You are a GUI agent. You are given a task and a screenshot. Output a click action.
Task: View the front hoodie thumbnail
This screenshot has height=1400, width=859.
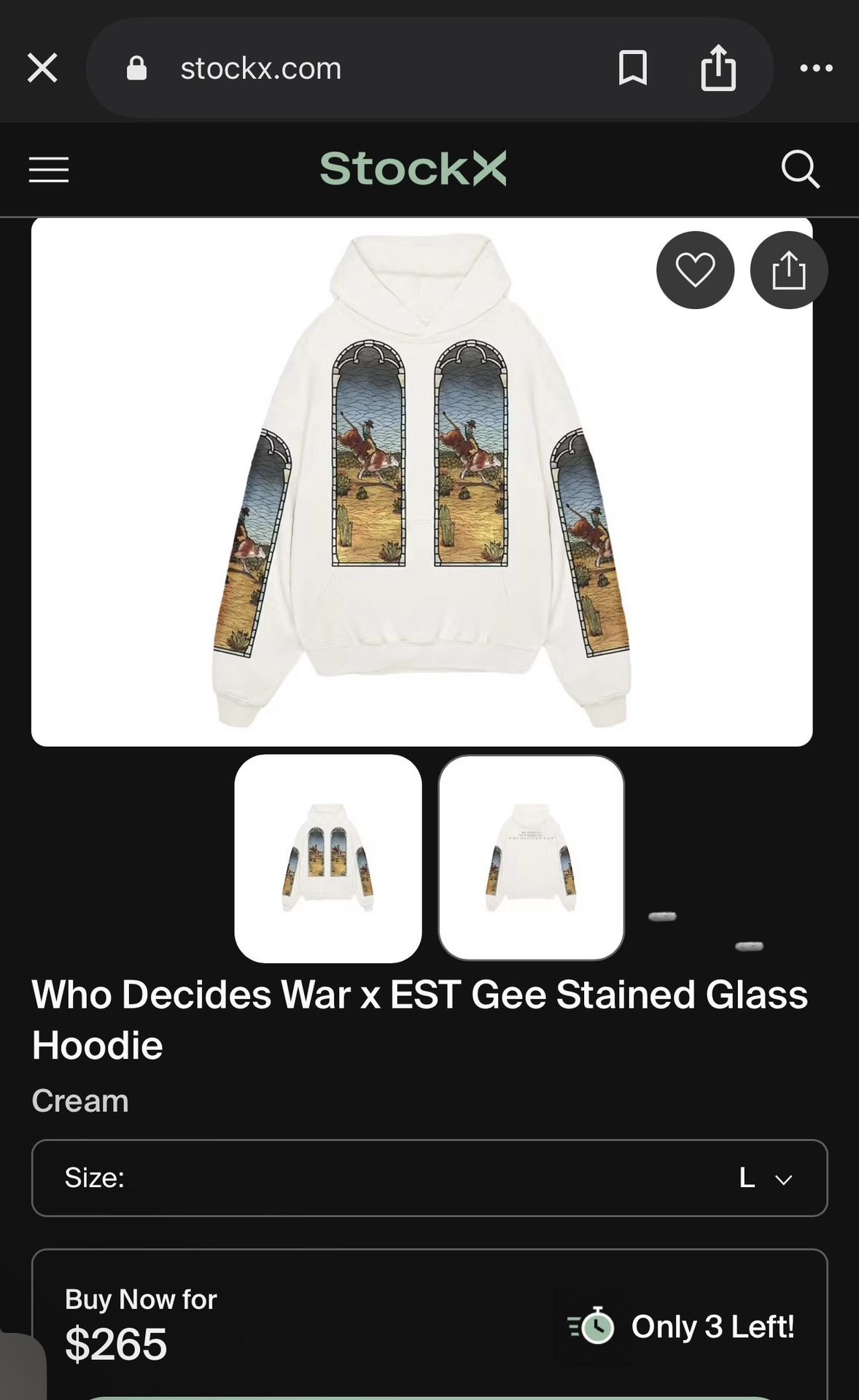[328, 858]
